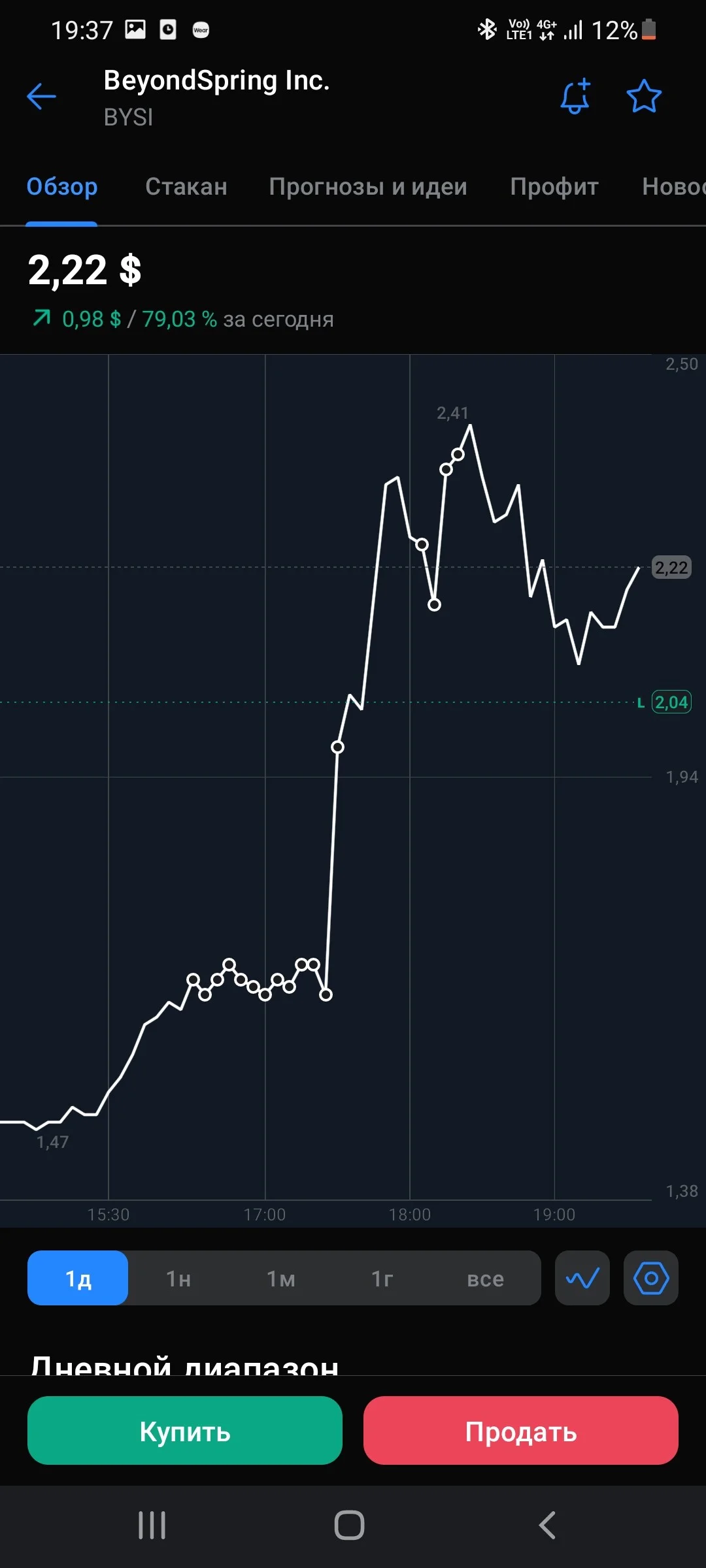This screenshot has width=706, height=1568.
Task: Tap the Купить button
Action: coord(185,1431)
